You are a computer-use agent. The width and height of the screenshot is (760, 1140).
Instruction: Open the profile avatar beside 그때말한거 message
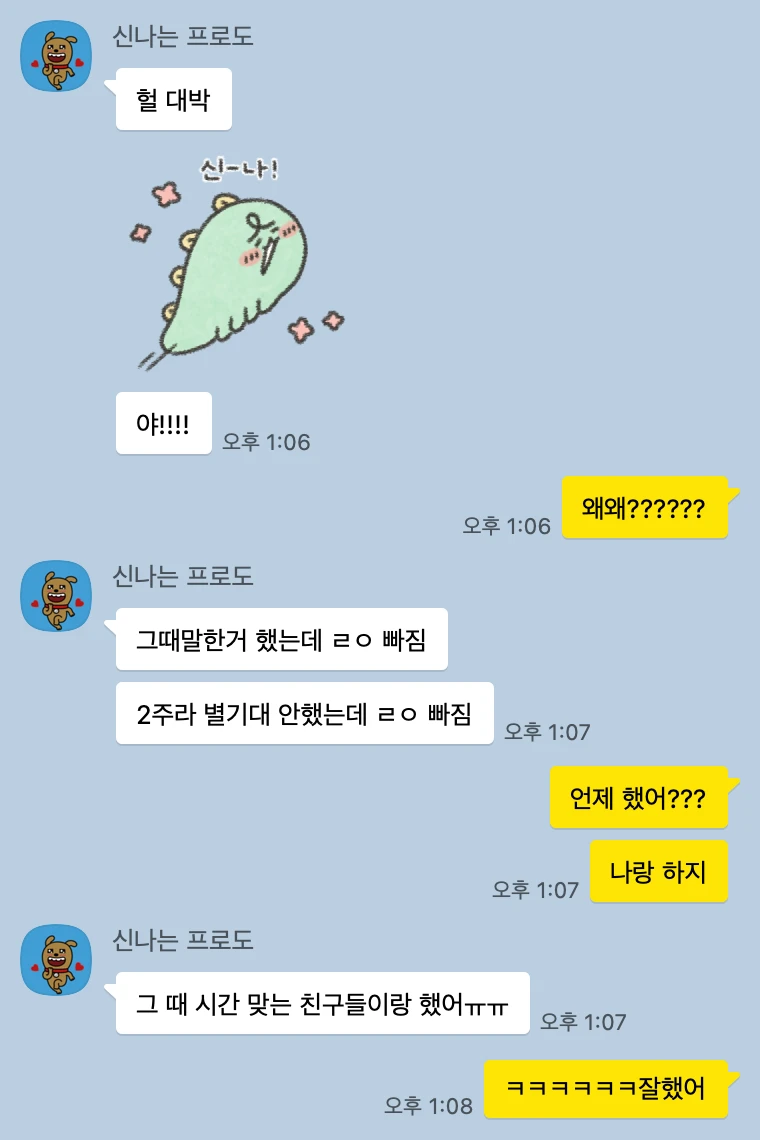[x=56, y=595]
